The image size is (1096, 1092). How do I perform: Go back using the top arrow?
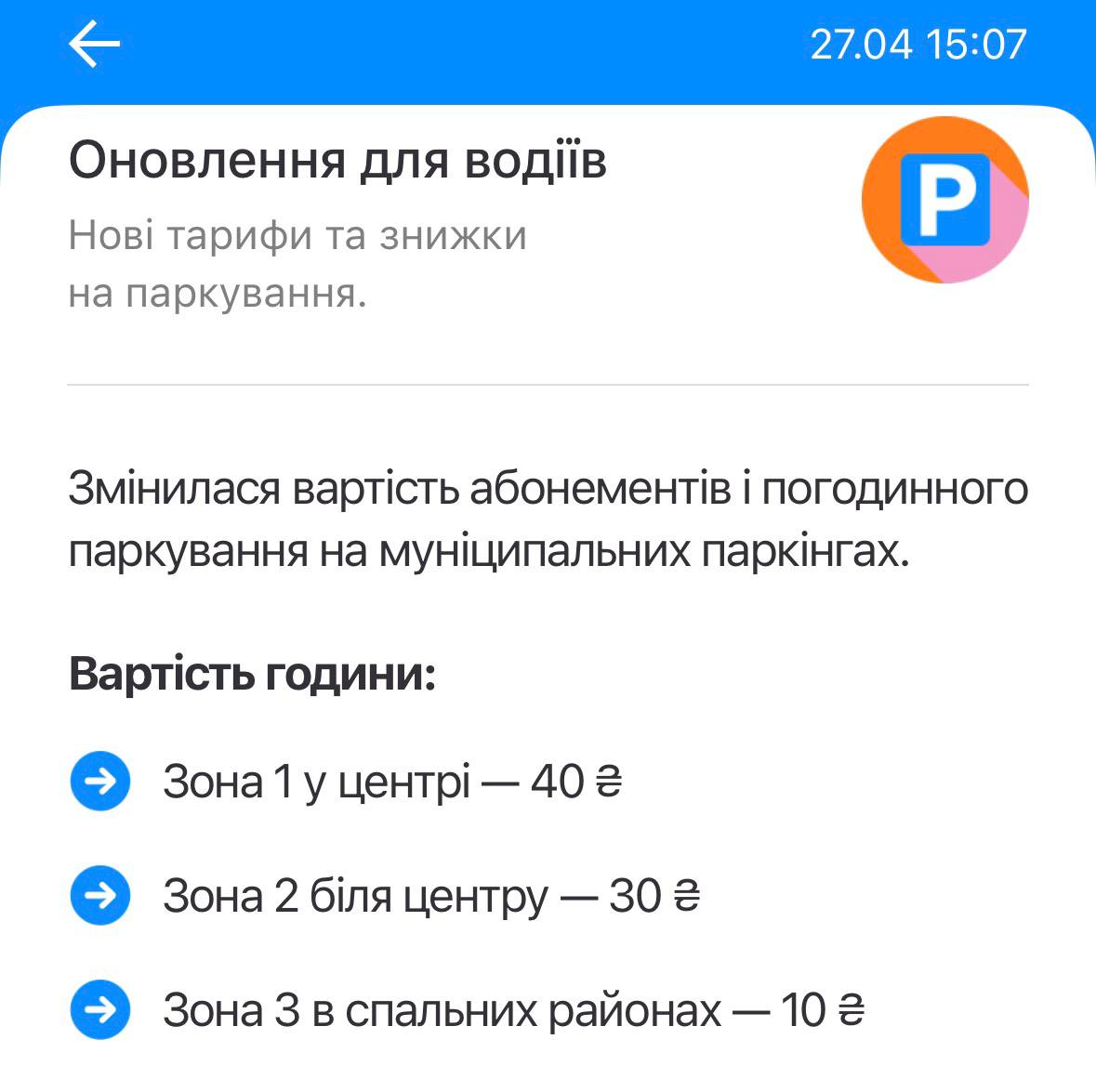click(95, 45)
